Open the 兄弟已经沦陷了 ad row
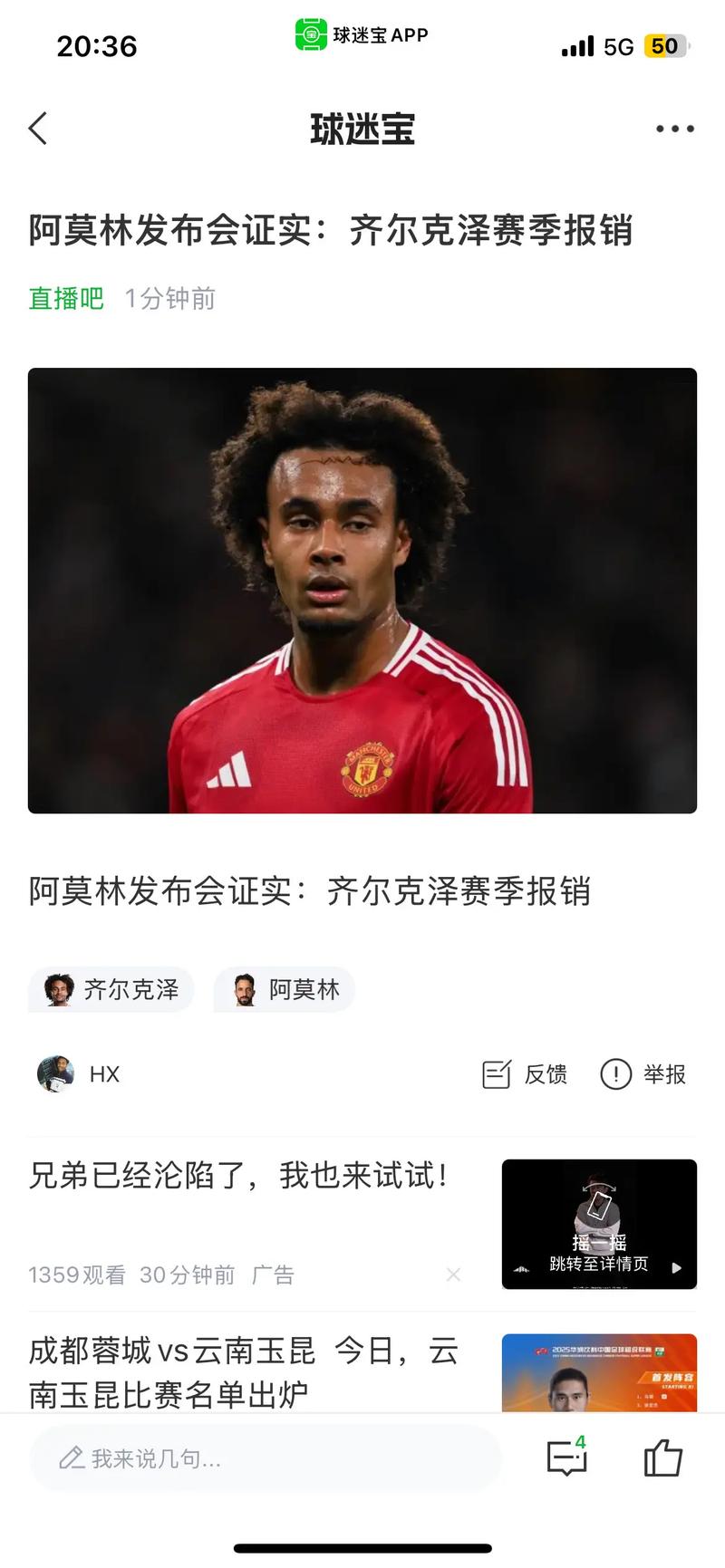 [240, 1176]
